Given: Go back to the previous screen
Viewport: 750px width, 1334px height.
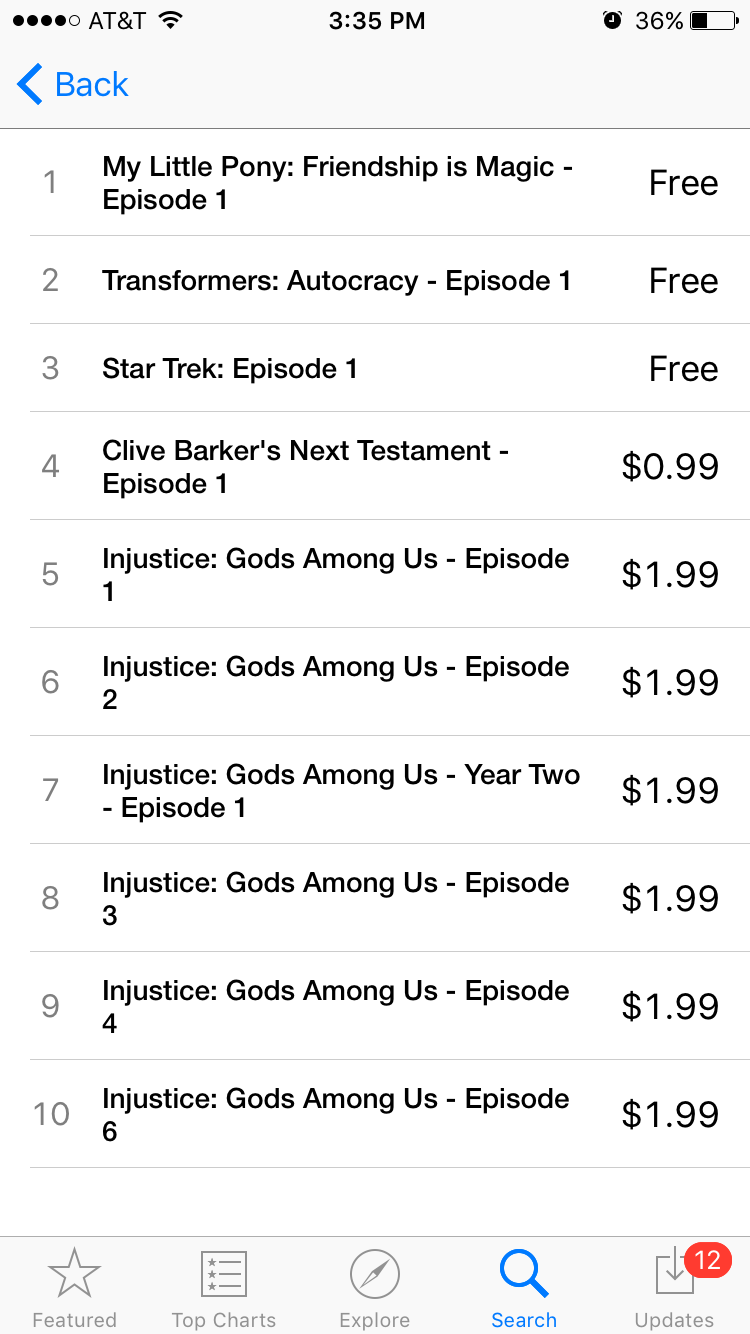Looking at the screenshot, I should (x=73, y=85).
